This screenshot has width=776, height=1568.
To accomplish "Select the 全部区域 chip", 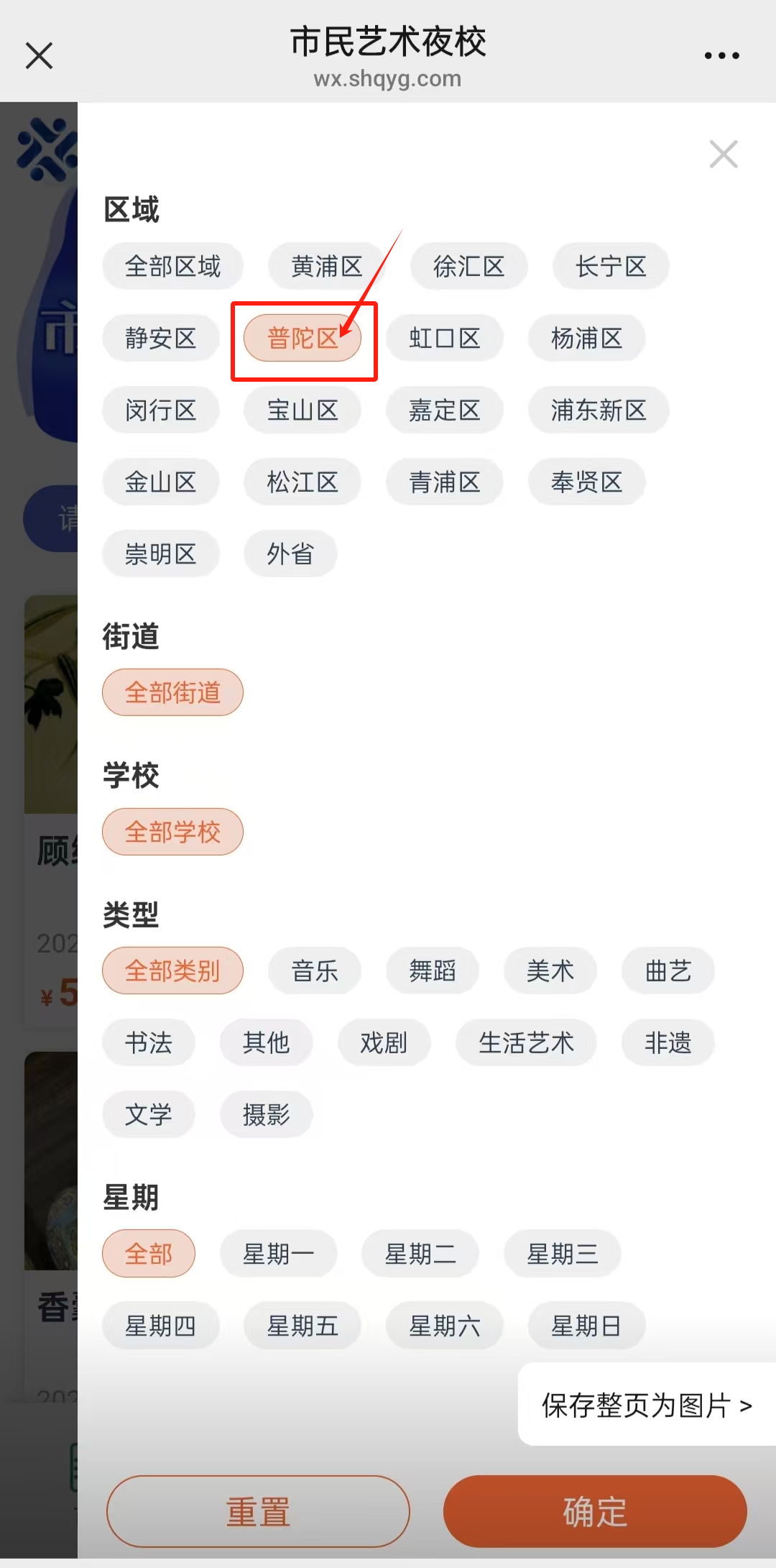I will tap(172, 266).
